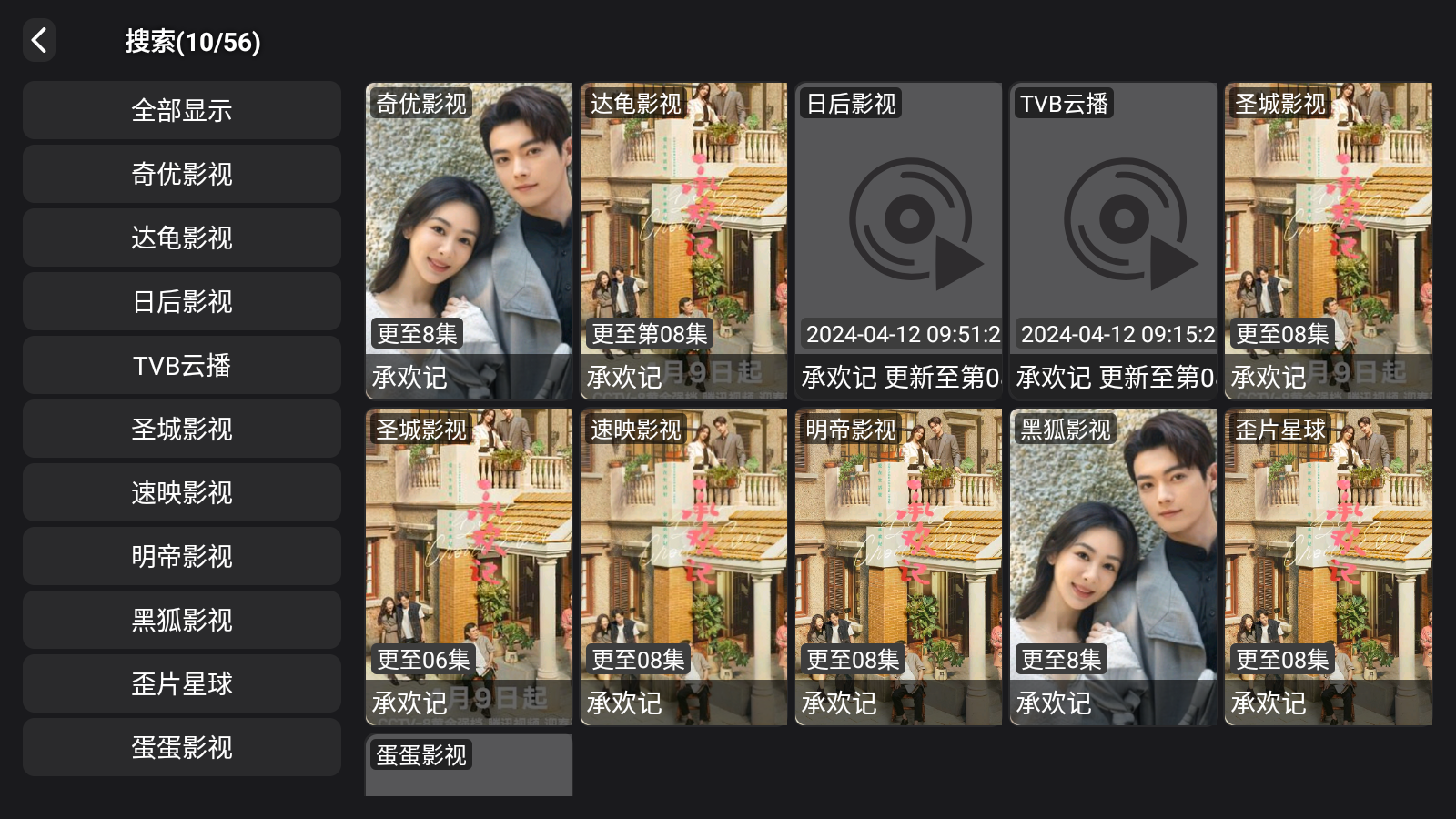This screenshot has width=1456, height=819.
Task: Filter results by 达龟影视 in sidebar
Action: coord(182,238)
